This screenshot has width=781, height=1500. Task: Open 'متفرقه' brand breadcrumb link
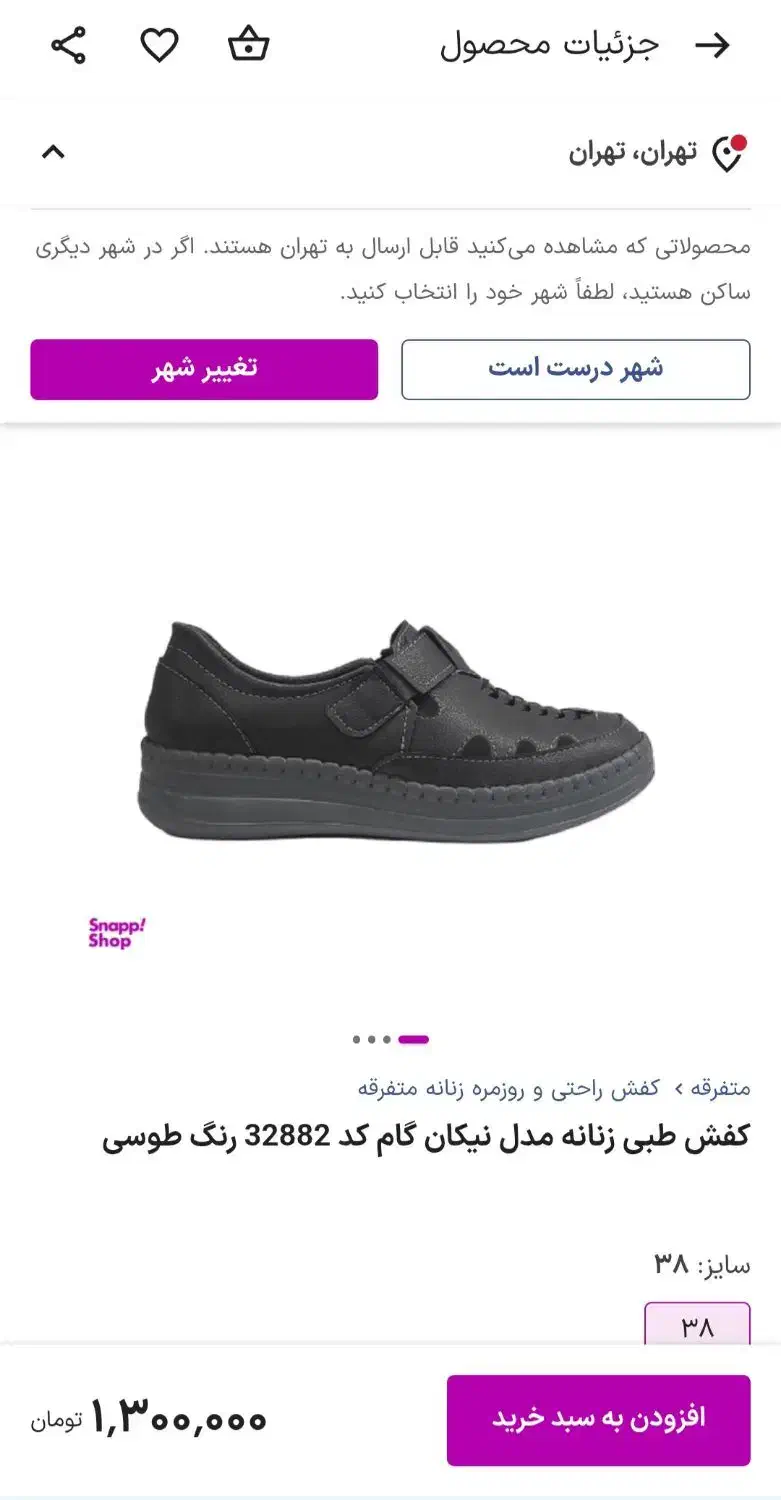point(720,1088)
